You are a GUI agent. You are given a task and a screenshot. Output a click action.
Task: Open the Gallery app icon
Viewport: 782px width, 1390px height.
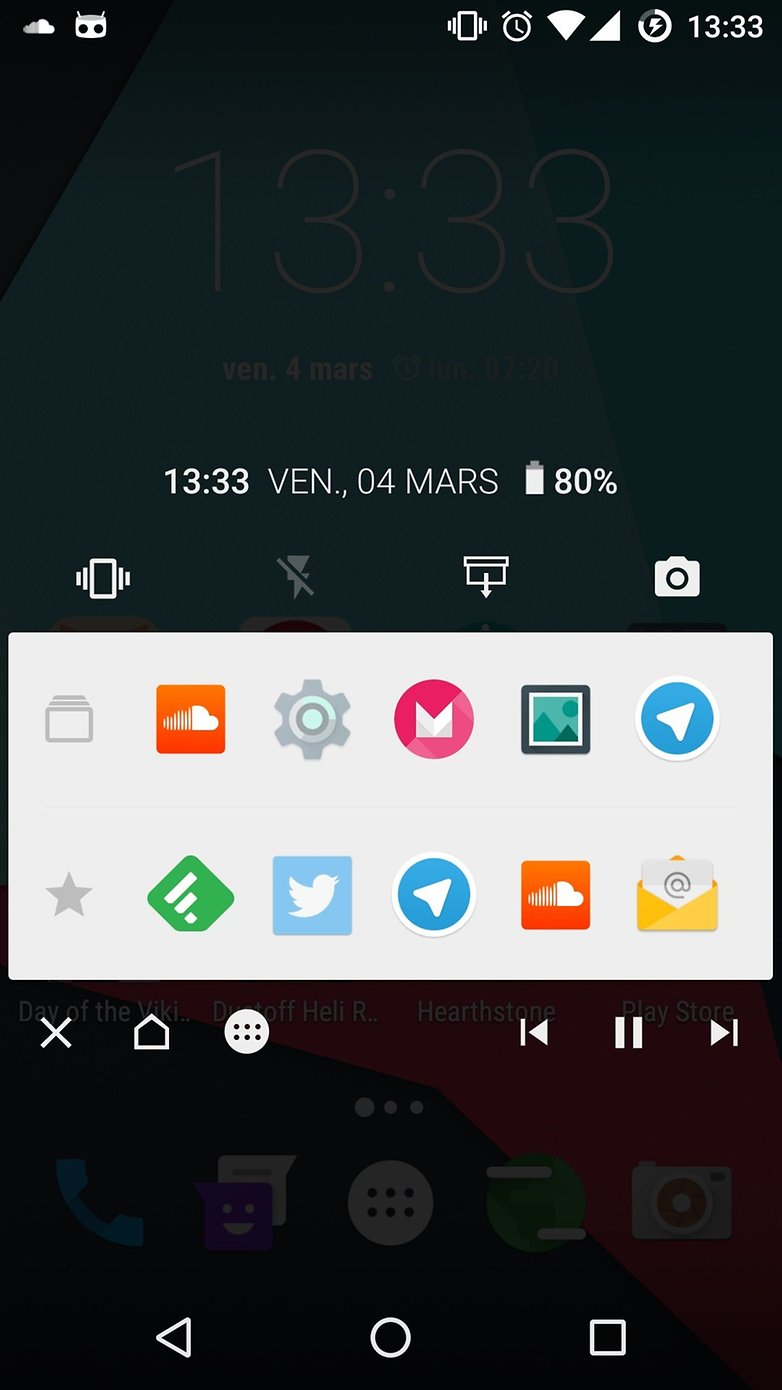(555, 719)
